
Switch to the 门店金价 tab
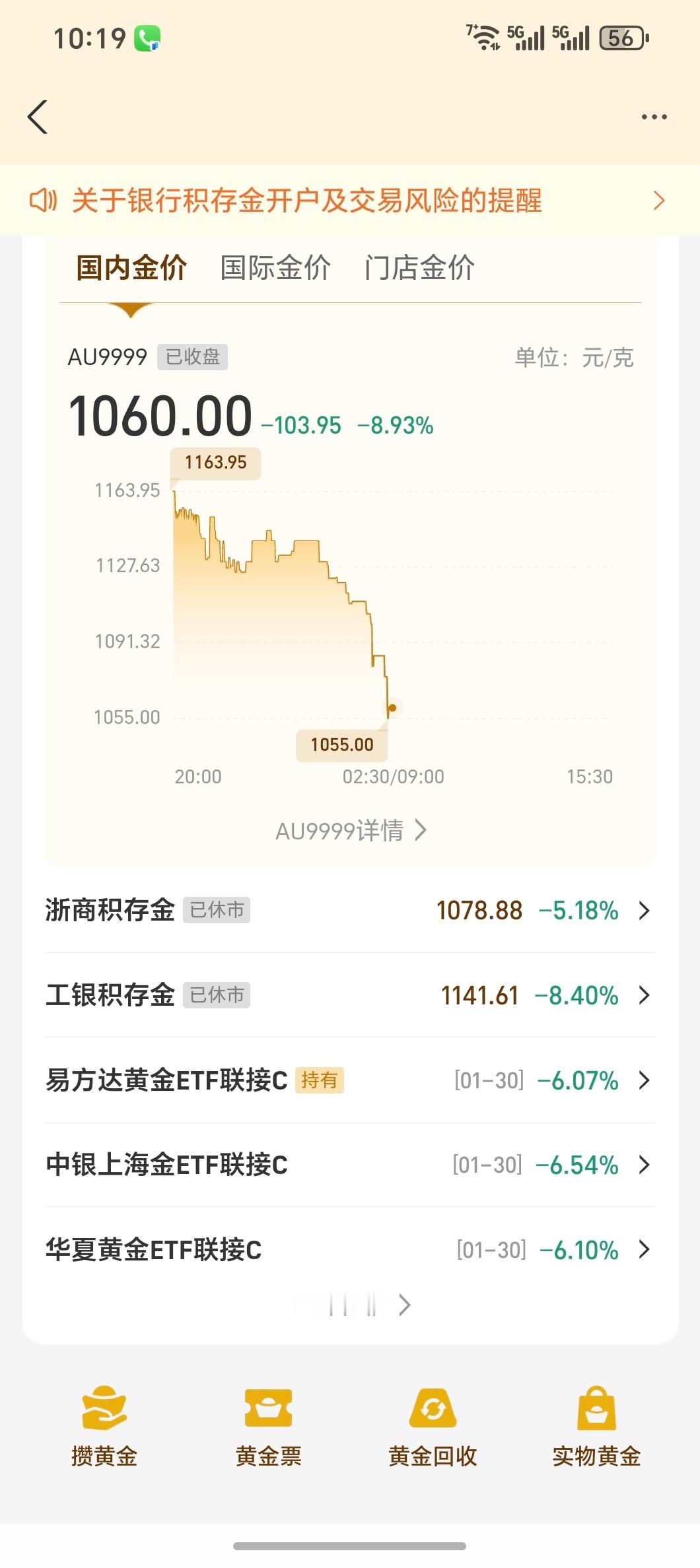tap(421, 268)
